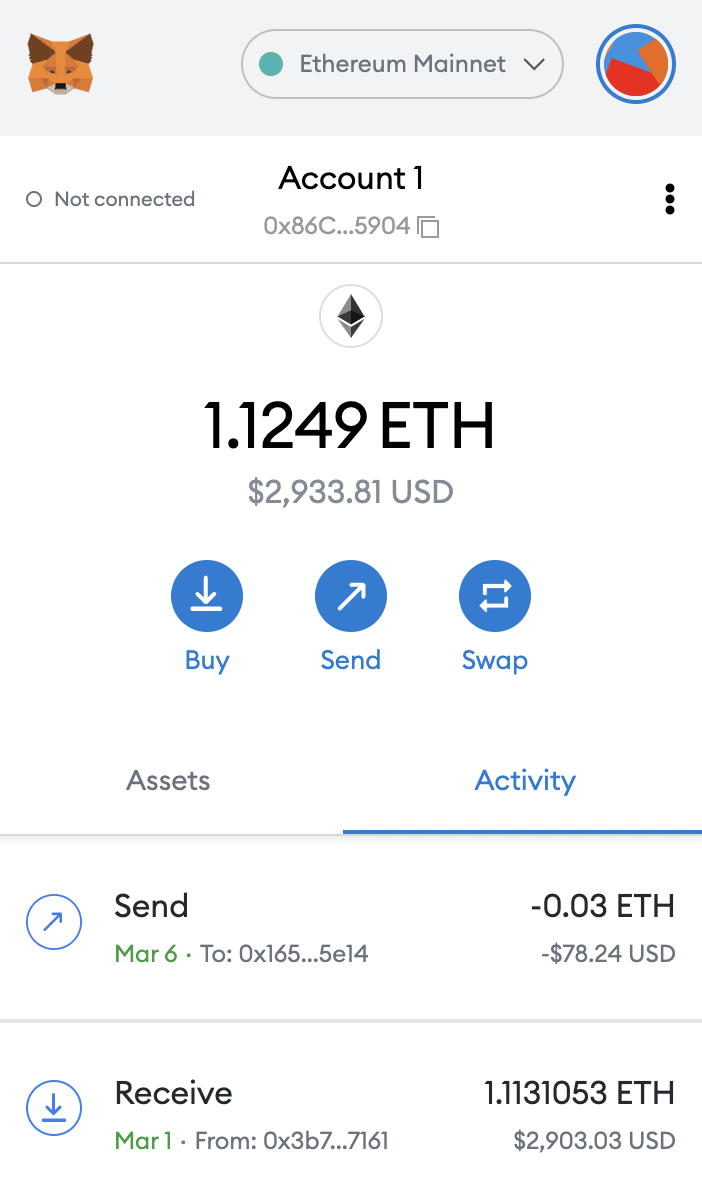The width and height of the screenshot is (702, 1192).
Task: Send ETH from this account
Action: (x=350, y=597)
